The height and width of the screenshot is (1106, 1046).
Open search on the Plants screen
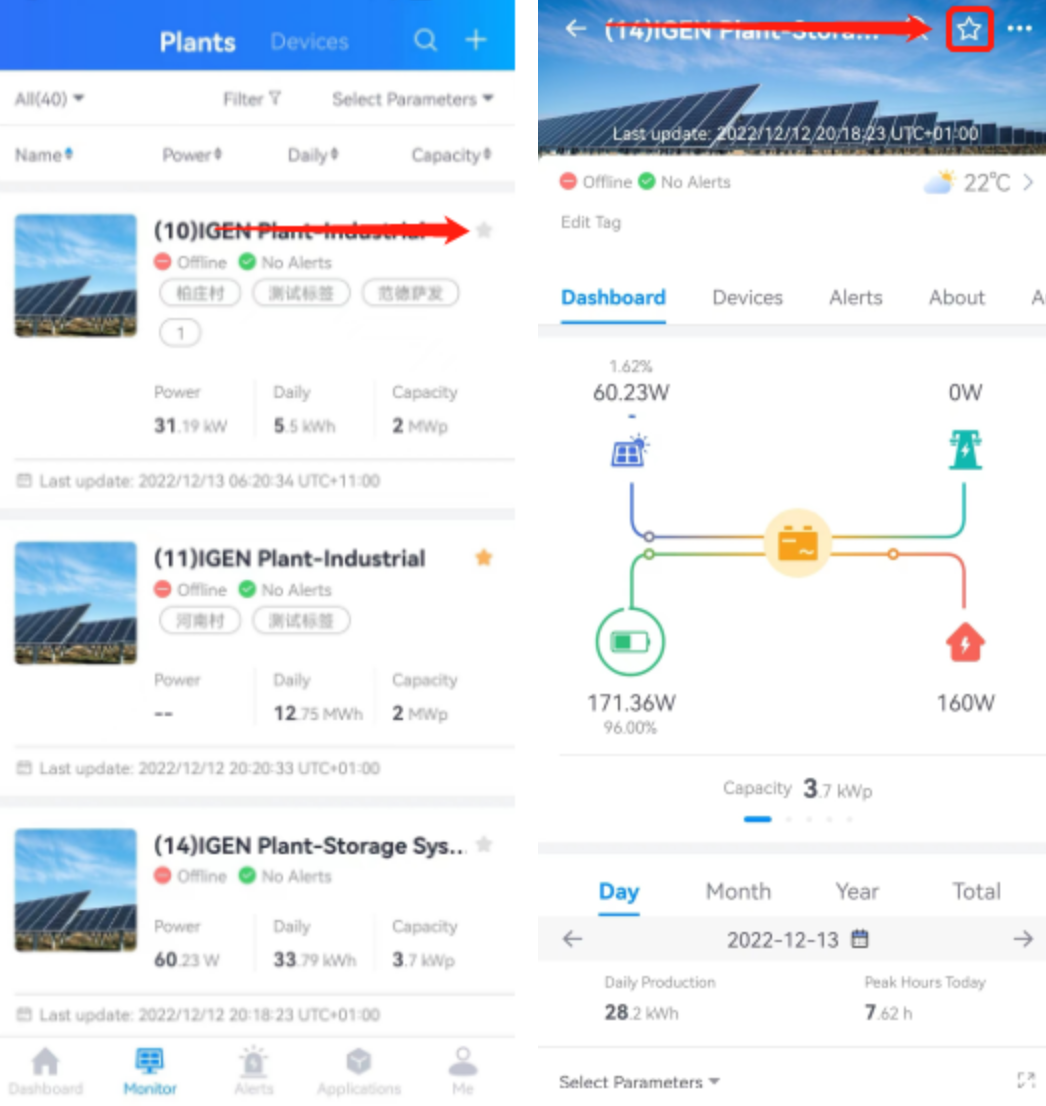point(426,41)
